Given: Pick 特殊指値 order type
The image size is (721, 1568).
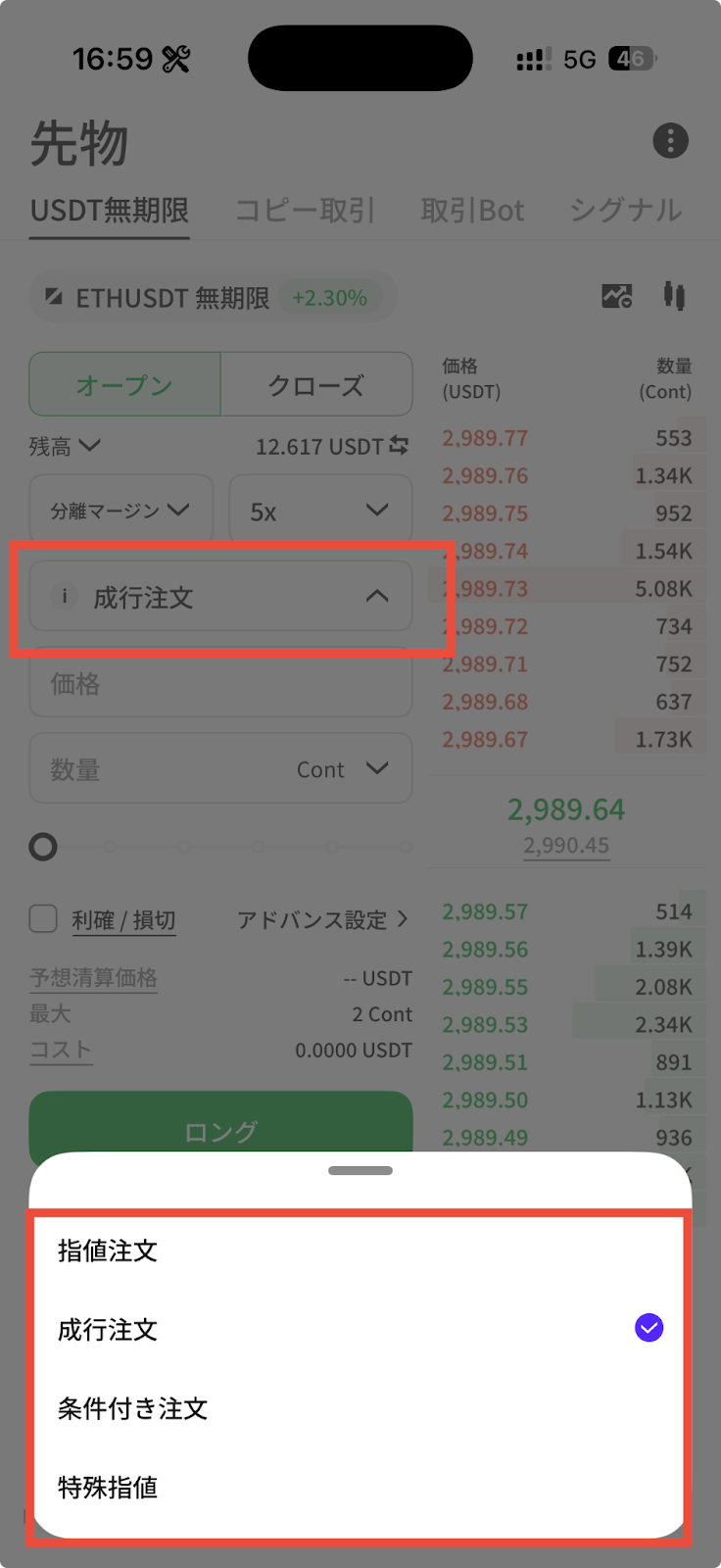Looking at the screenshot, I should 108,1487.
